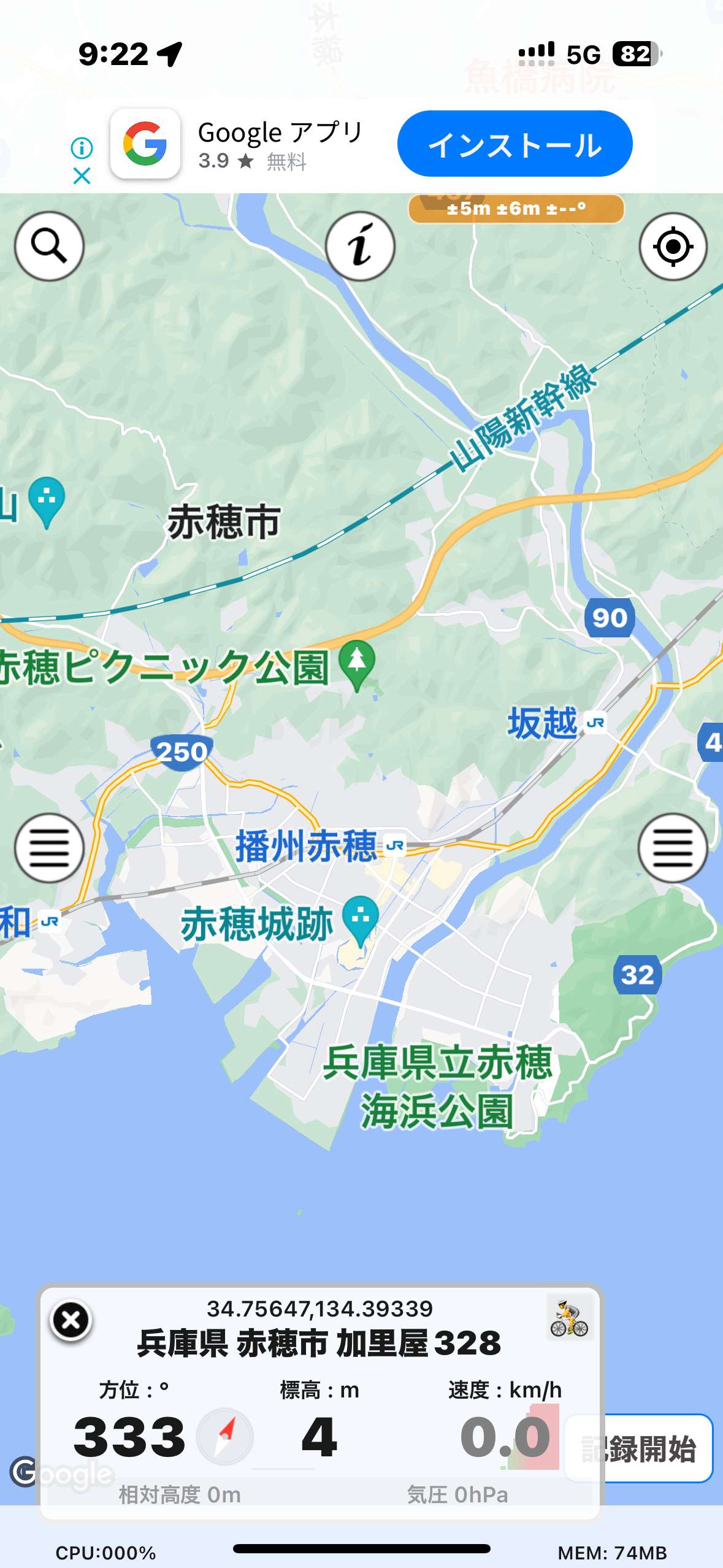
Task: Open the map search magnifier
Action: pos(49,247)
